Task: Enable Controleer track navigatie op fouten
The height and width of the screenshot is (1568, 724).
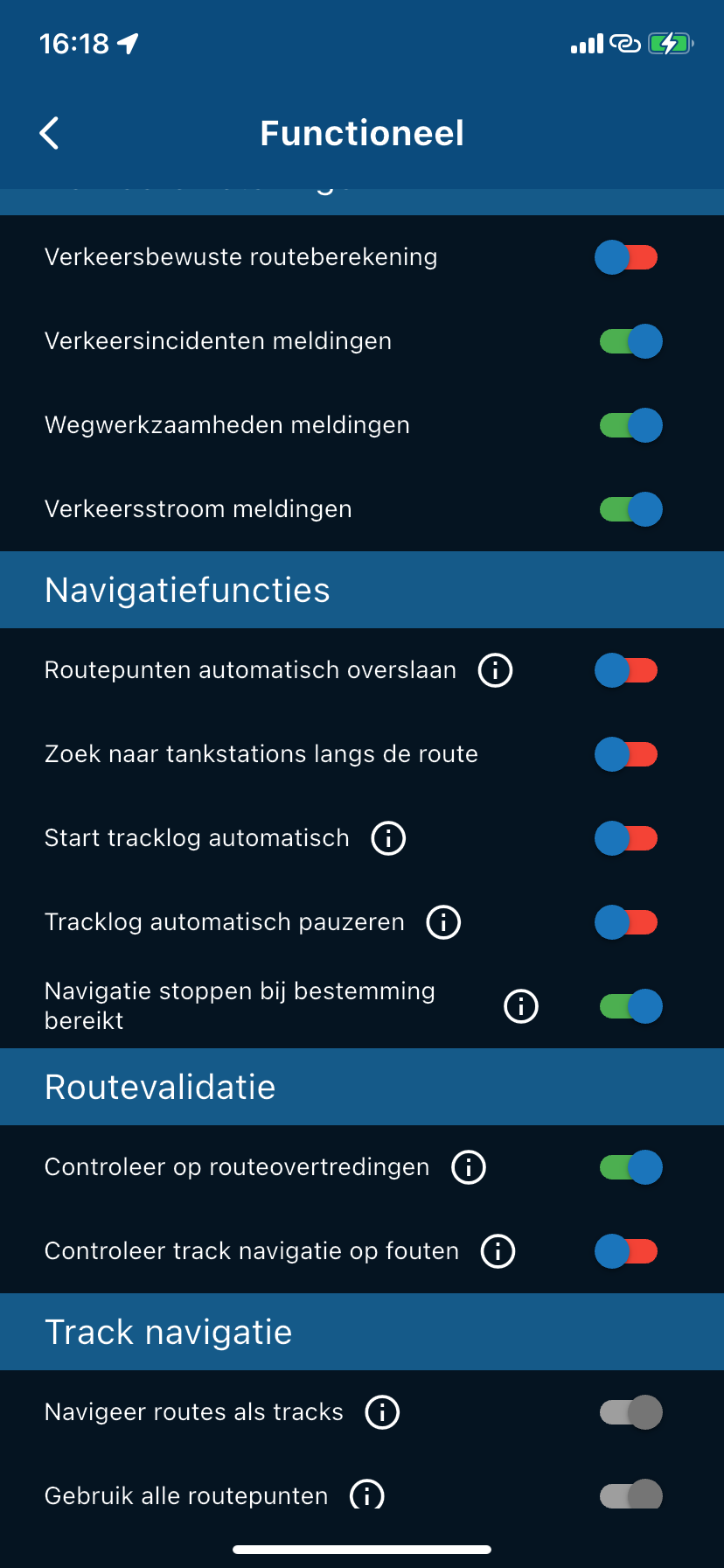Action: pos(627,1251)
